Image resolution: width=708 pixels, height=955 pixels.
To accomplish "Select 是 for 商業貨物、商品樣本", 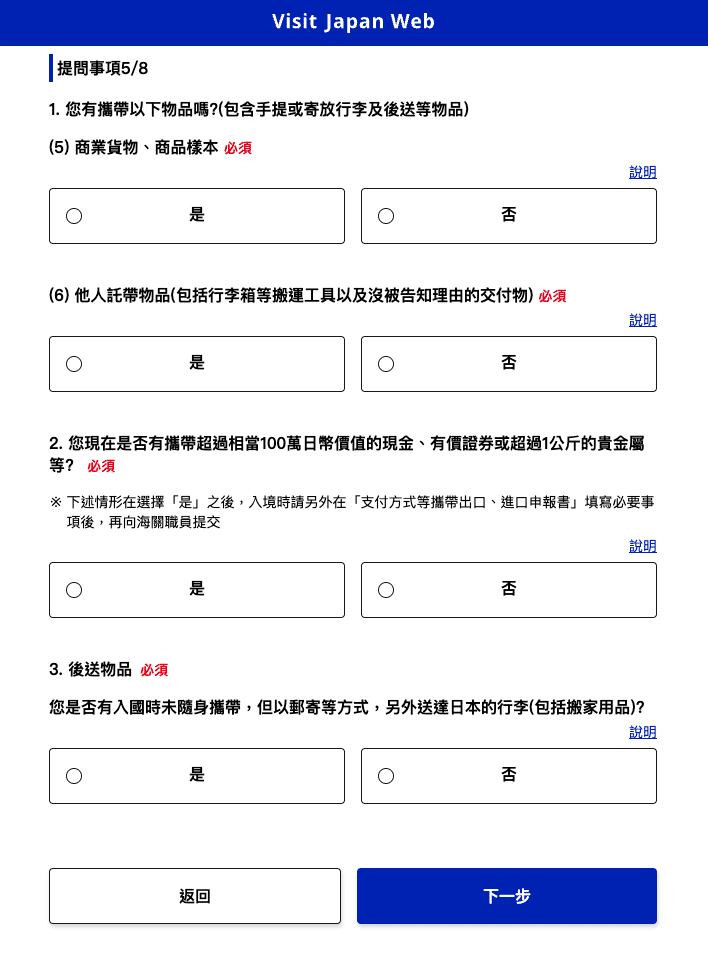I will 196,216.
